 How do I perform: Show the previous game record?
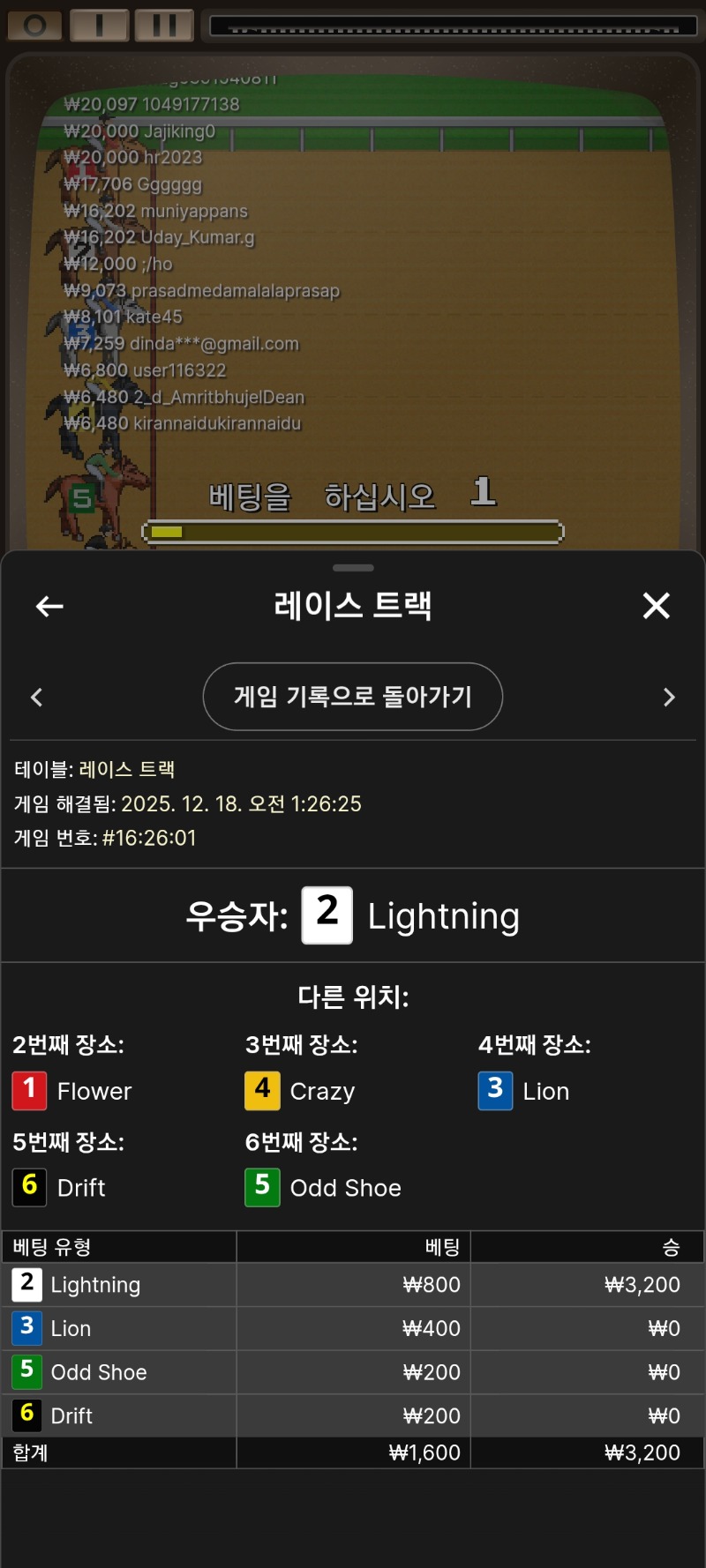tap(37, 698)
